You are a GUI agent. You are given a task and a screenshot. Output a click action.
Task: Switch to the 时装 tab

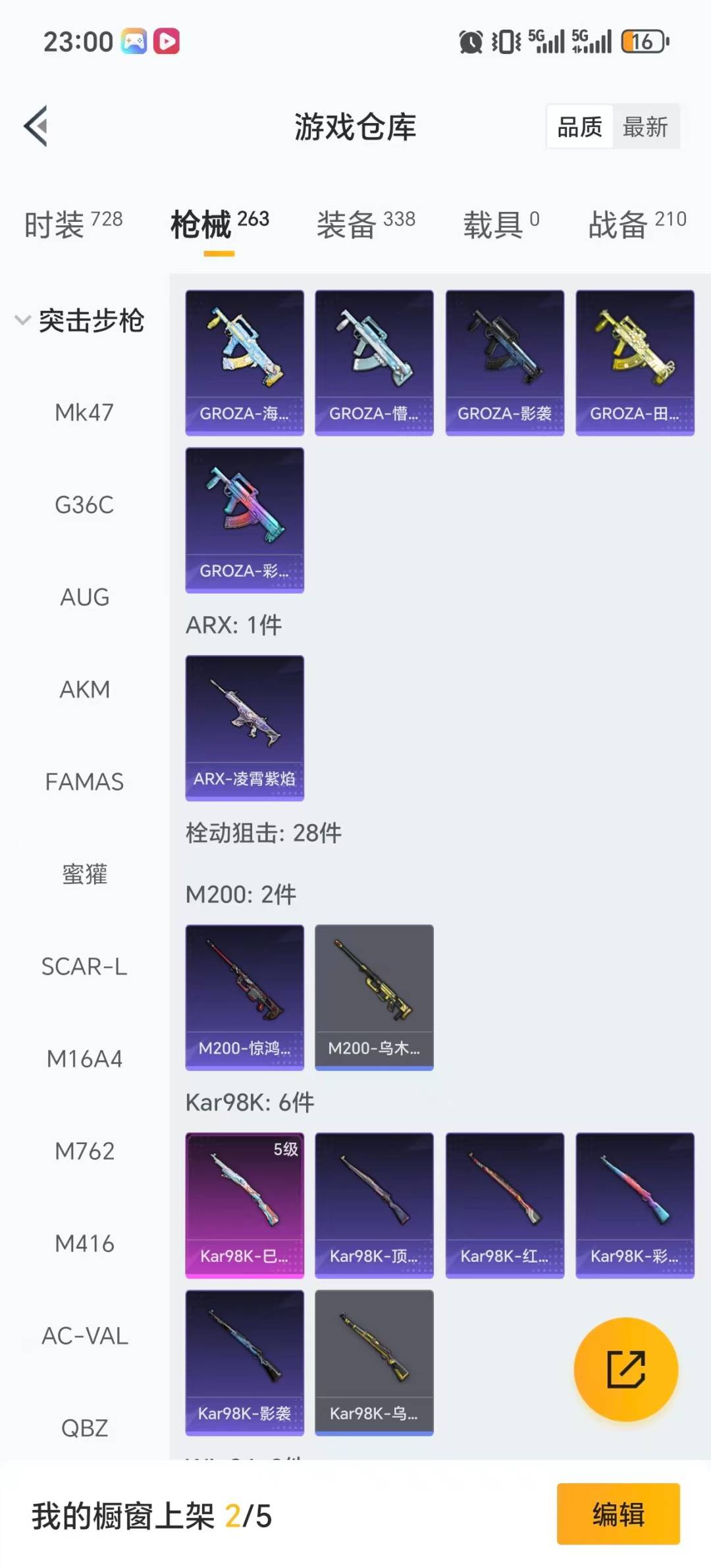click(x=72, y=224)
